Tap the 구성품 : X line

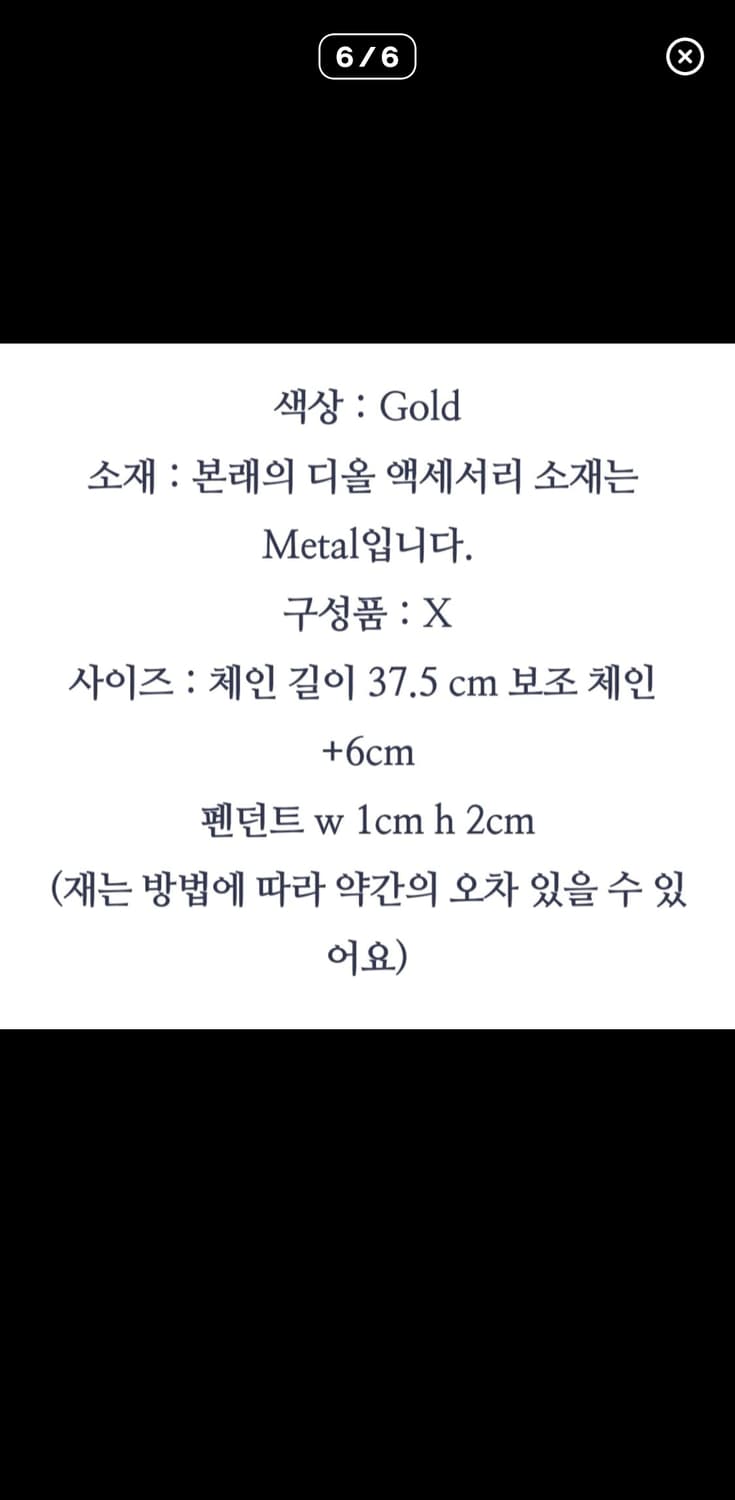(367, 613)
